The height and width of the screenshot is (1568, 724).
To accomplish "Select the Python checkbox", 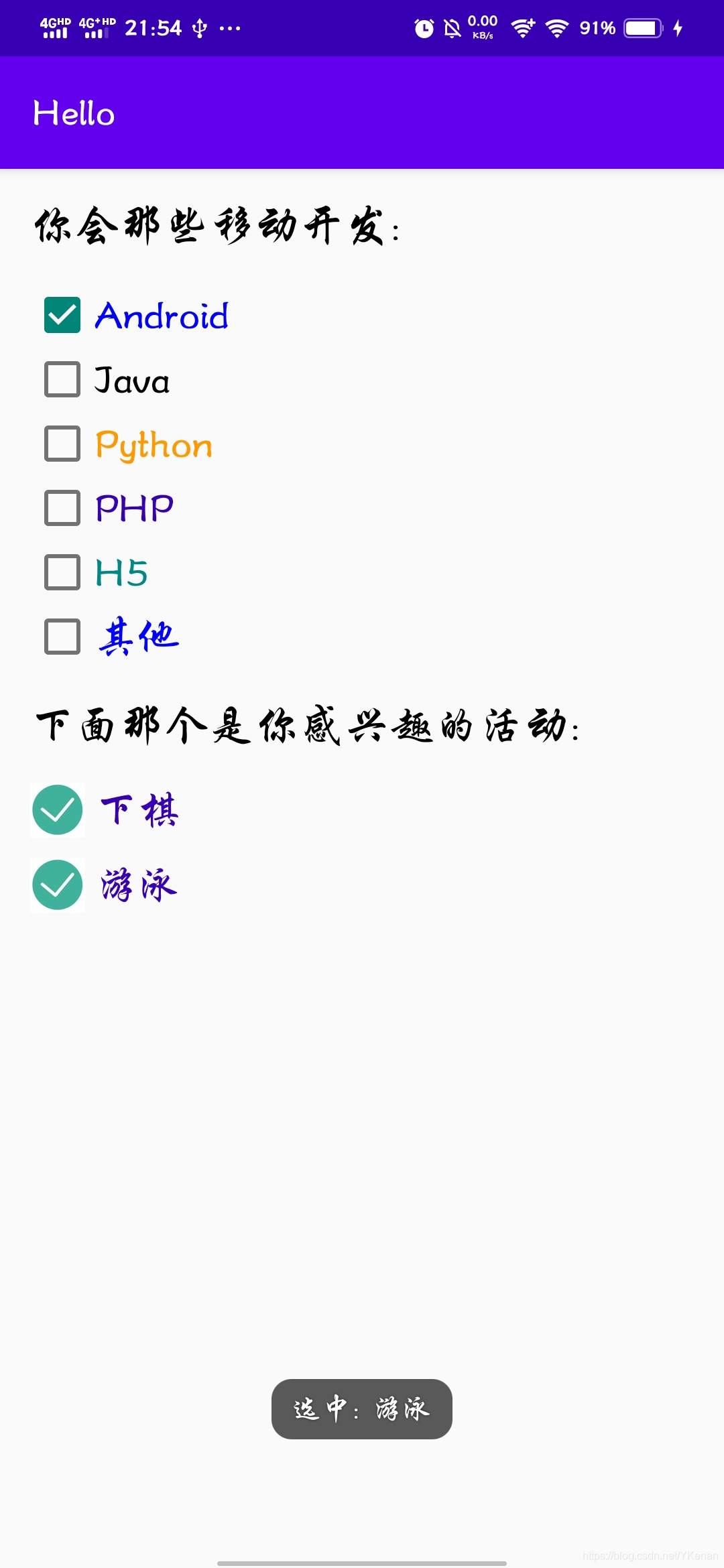I will pyautogui.click(x=62, y=444).
